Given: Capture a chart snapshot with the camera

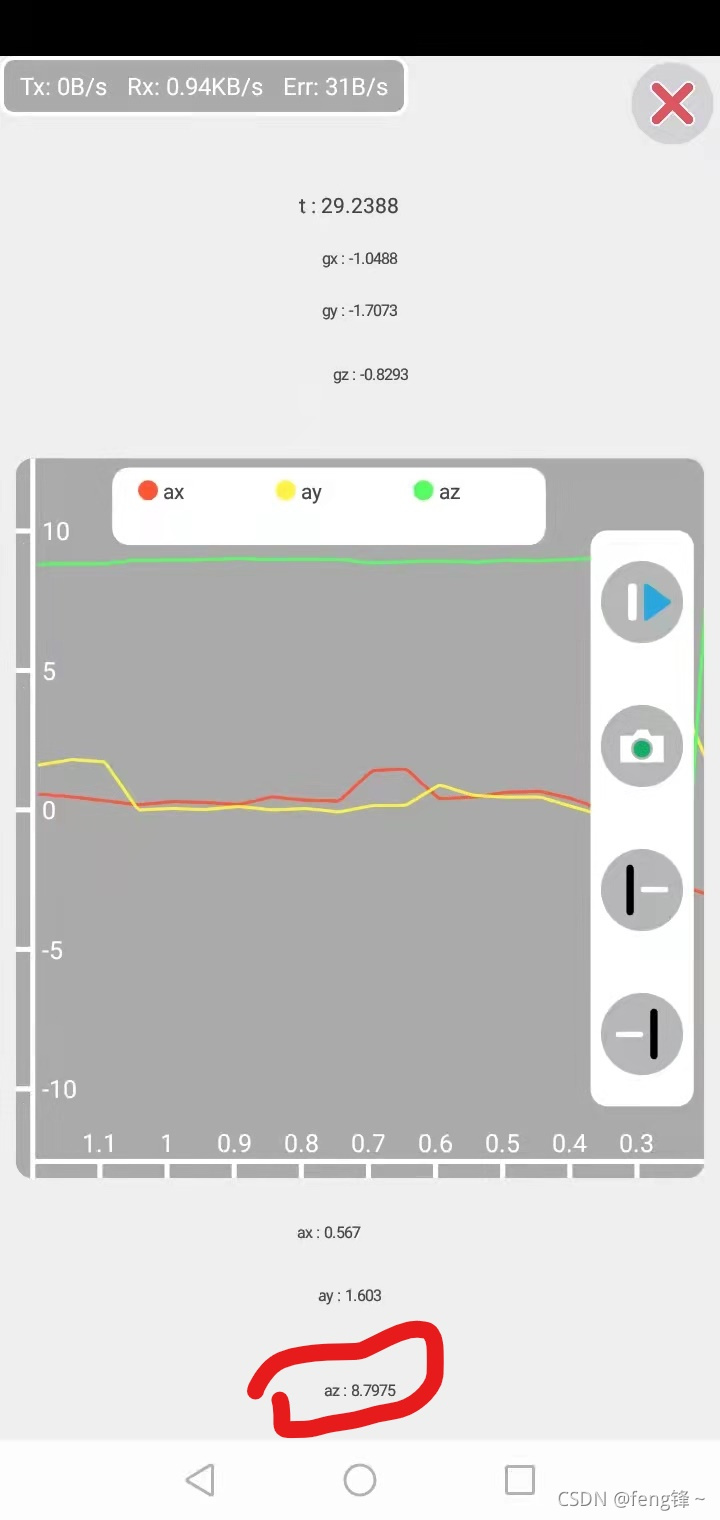Looking at the screenshot, I should (642, 746).
